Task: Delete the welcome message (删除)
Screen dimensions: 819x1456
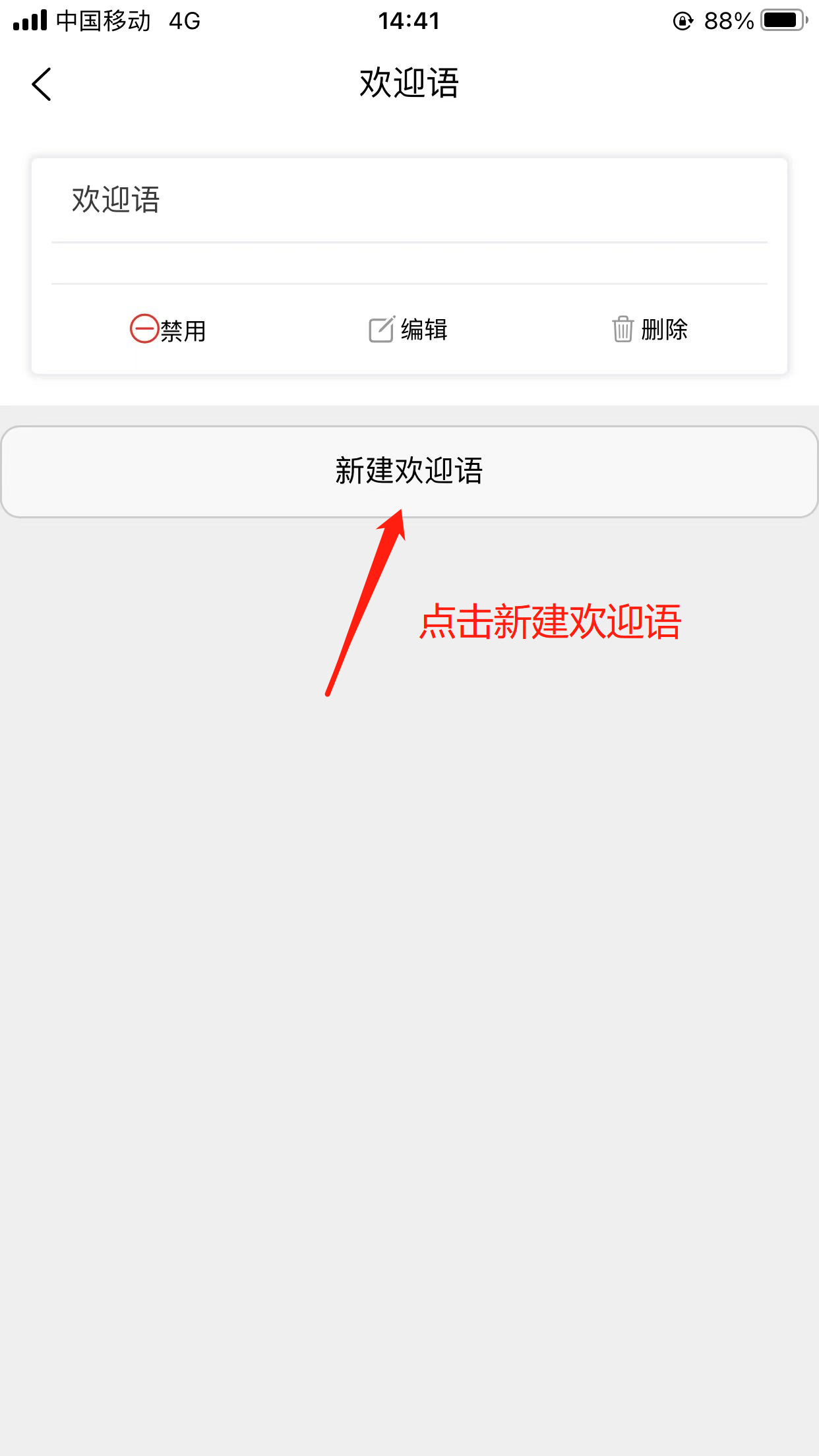Action: pyautogui.click(x=650, y=329)
